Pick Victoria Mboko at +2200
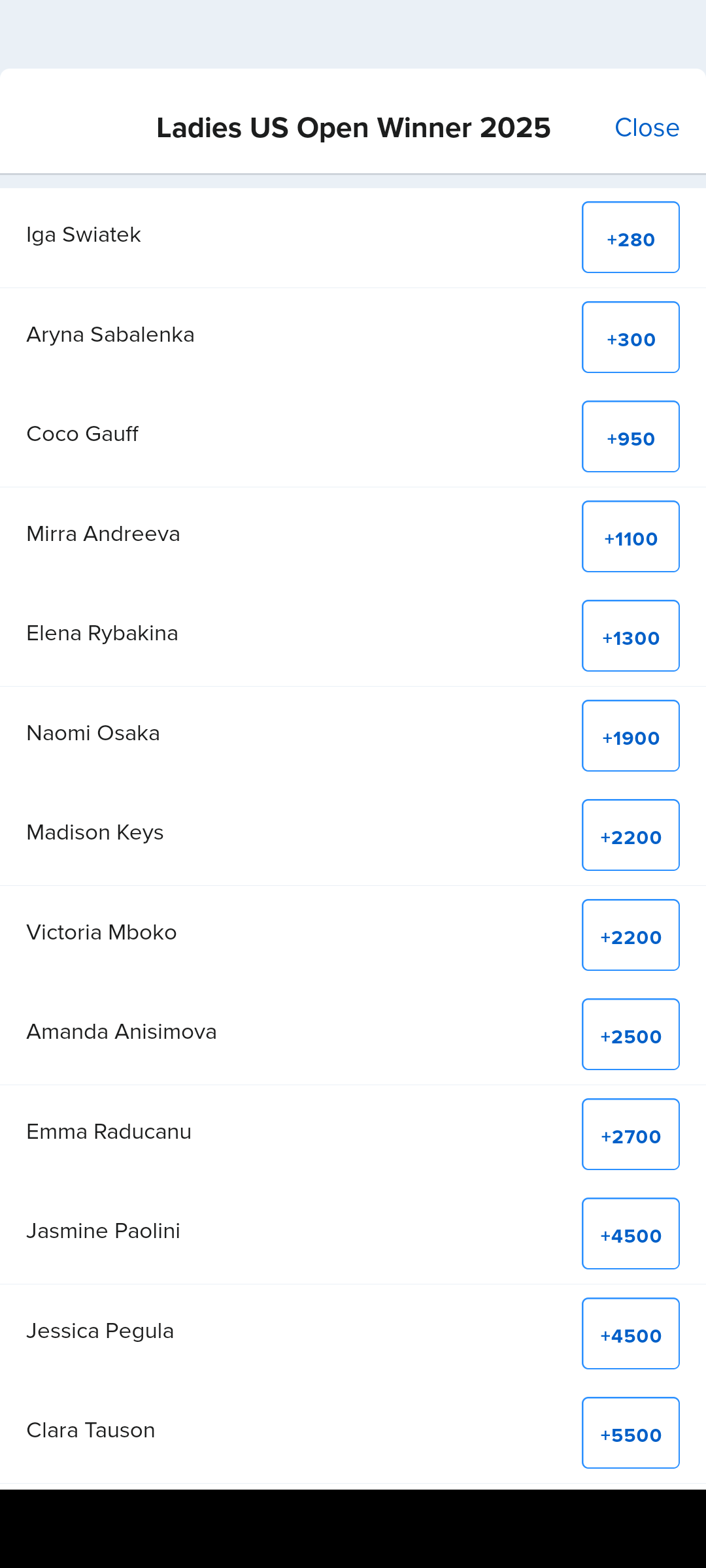706x1568 pixels. (x=630, y=936)
